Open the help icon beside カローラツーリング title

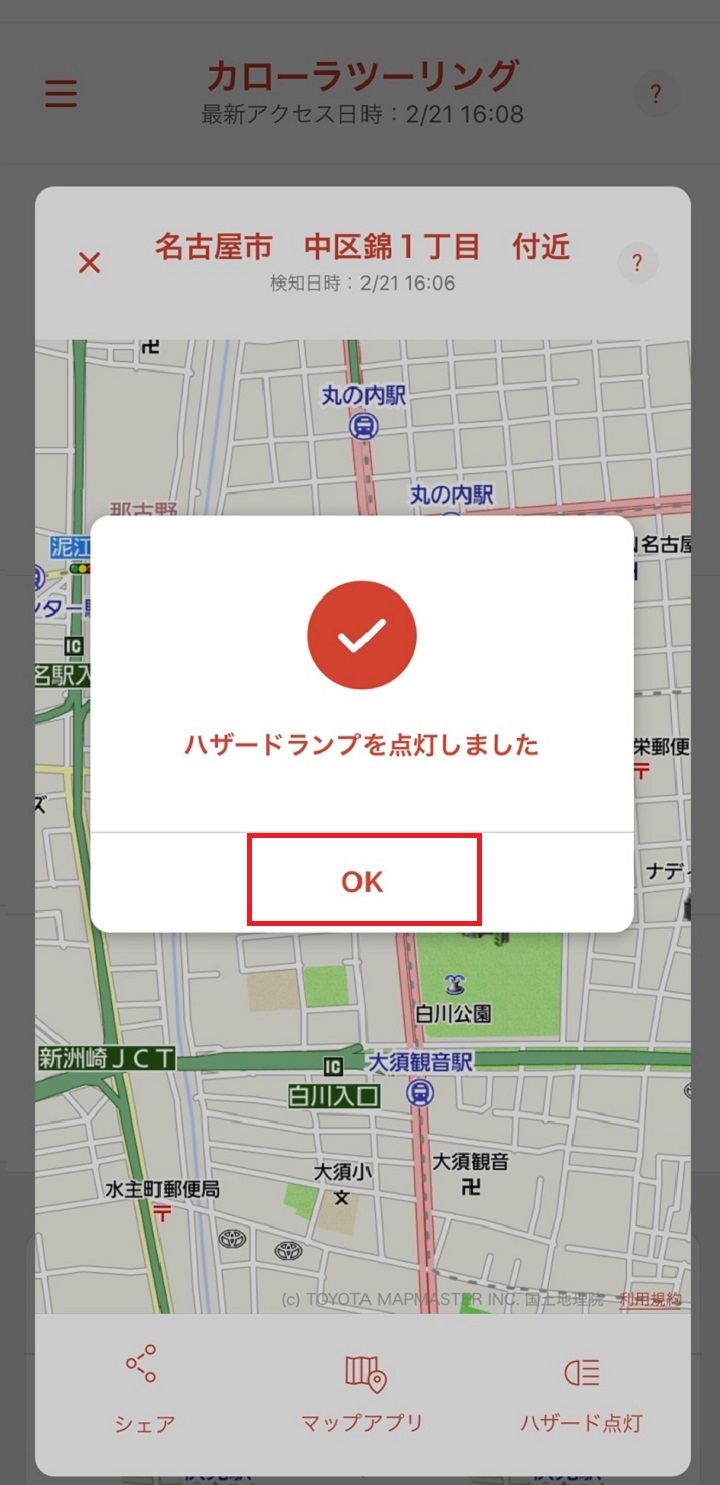coord(656,92)
